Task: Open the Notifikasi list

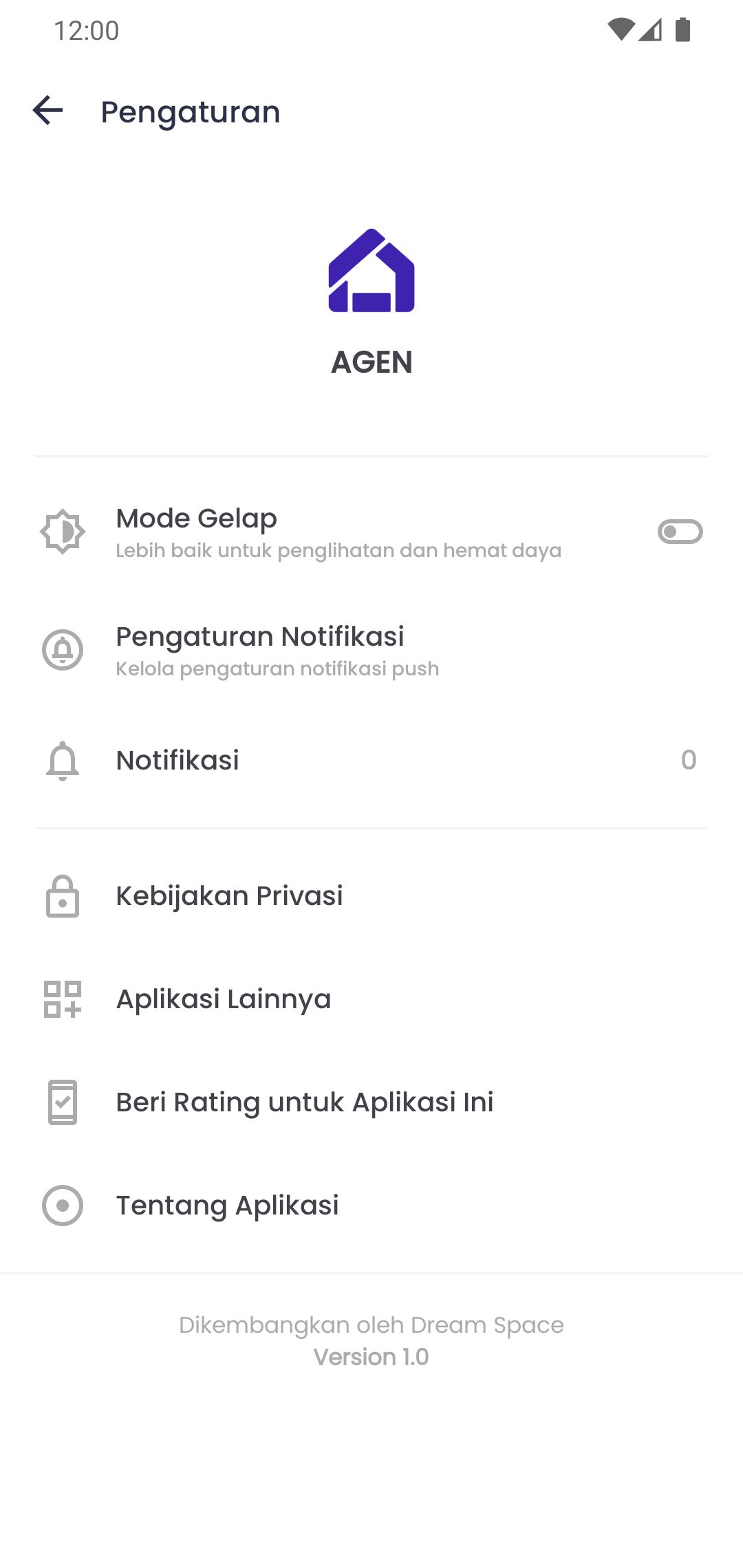Action: coord(177,760)
